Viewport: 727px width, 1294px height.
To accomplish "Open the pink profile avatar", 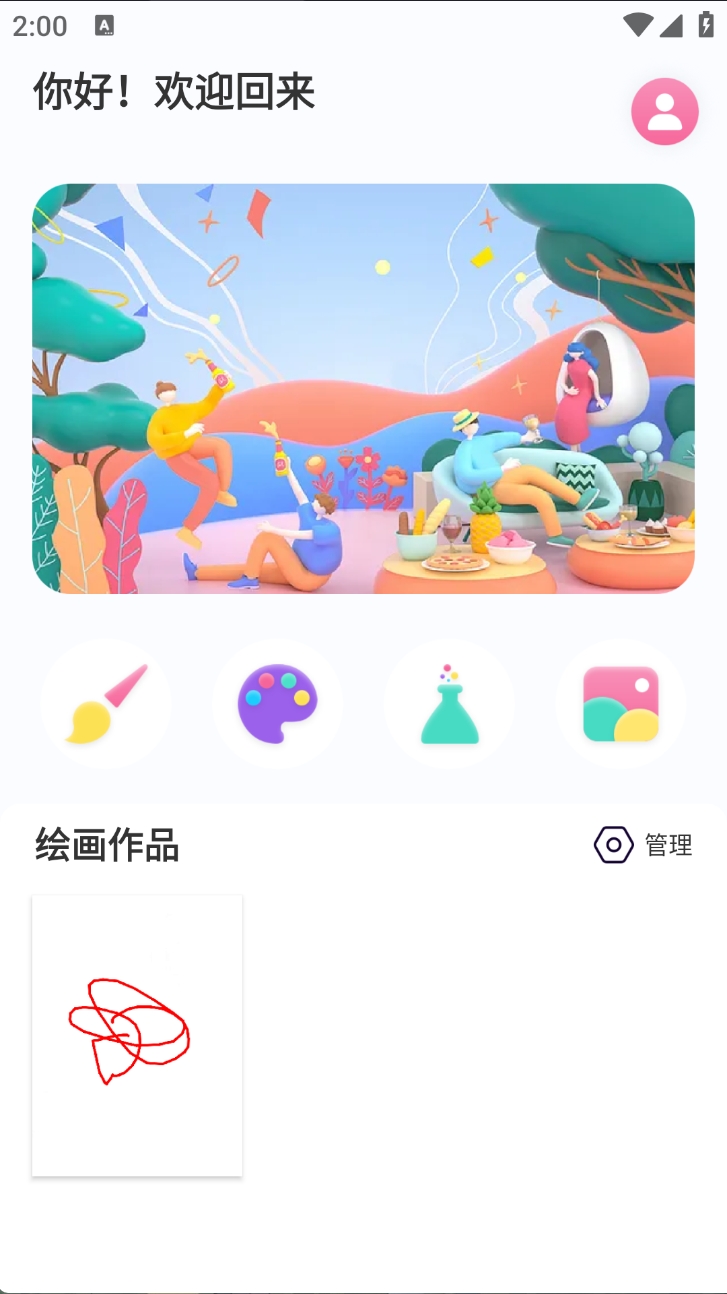I will (664, 112).
